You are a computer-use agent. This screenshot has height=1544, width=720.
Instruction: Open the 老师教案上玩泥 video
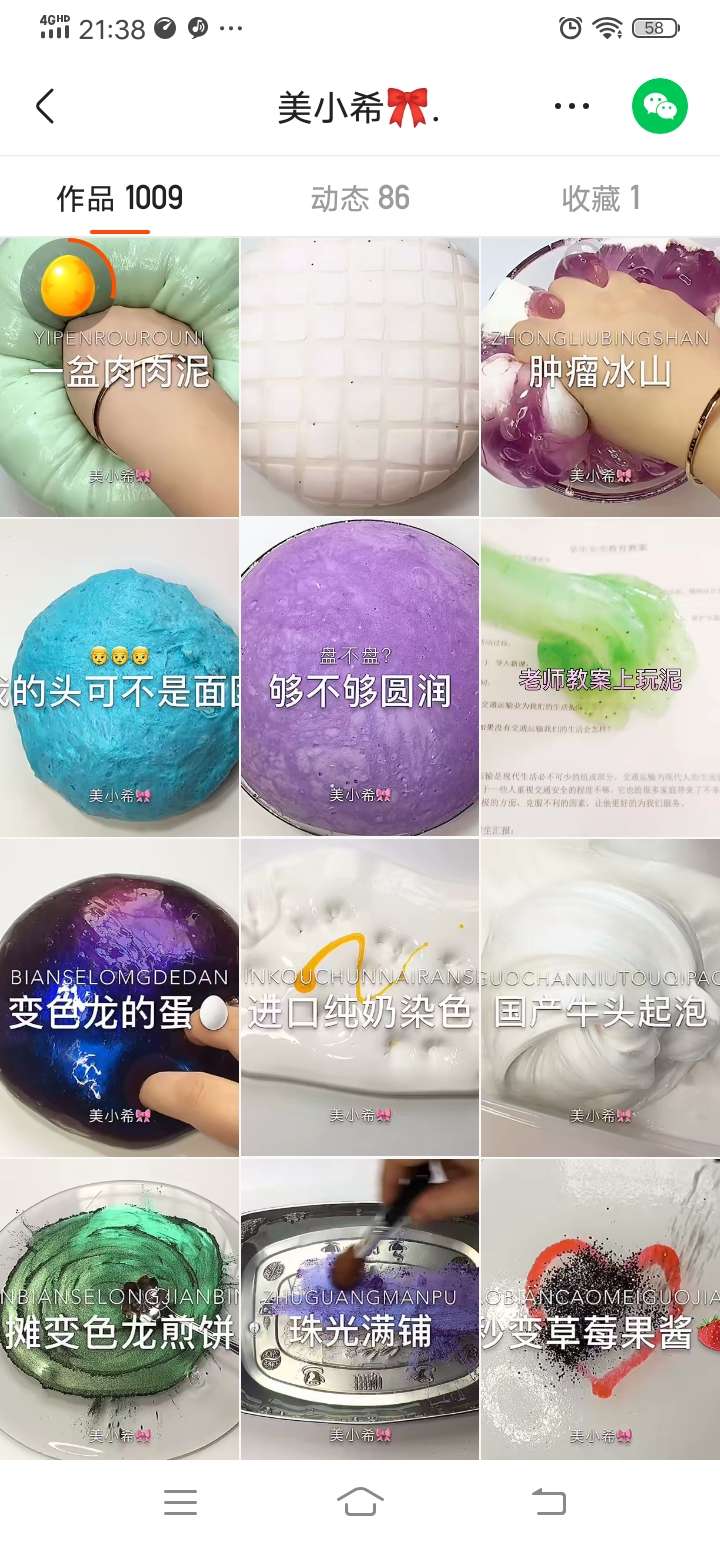coord(600,677)
